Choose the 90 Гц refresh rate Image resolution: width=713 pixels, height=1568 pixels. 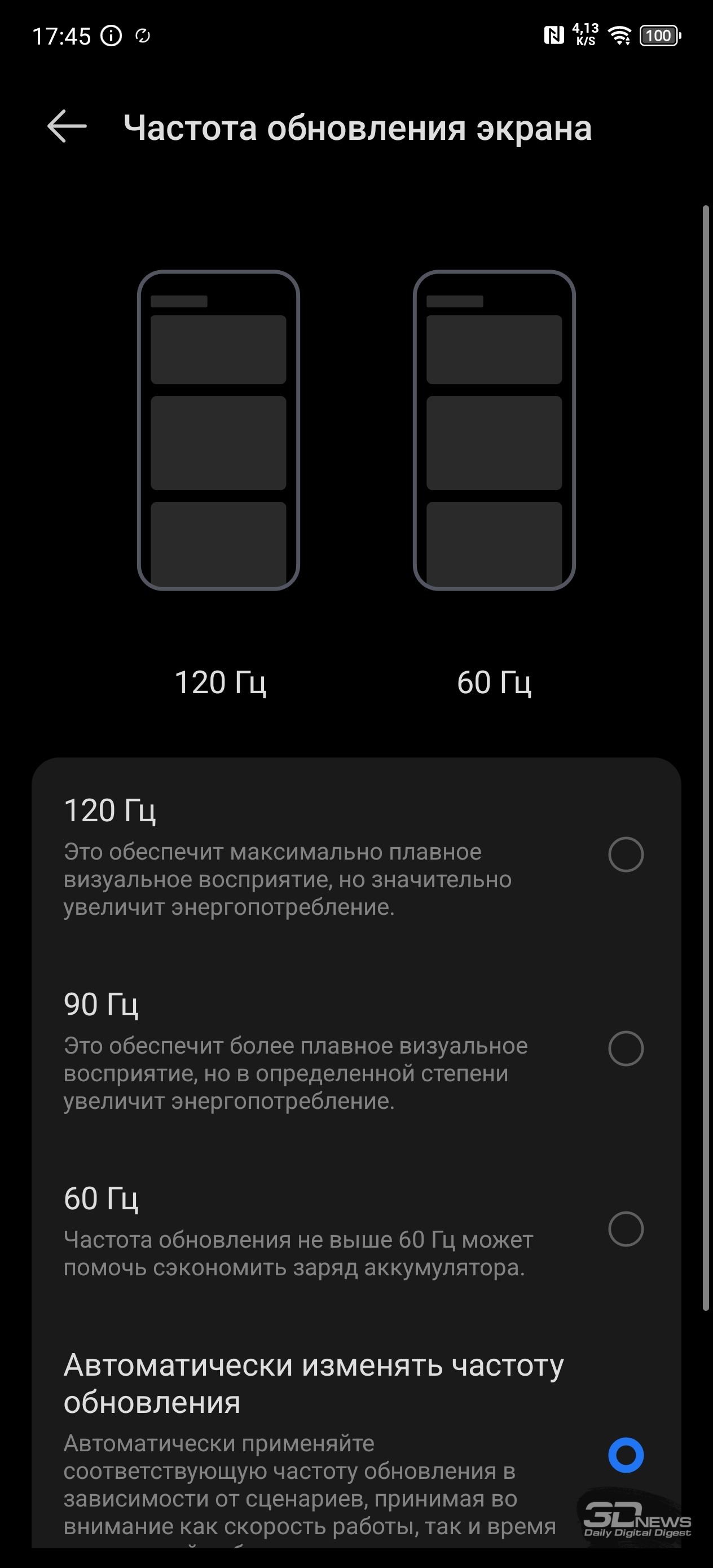pos(355,1049)
